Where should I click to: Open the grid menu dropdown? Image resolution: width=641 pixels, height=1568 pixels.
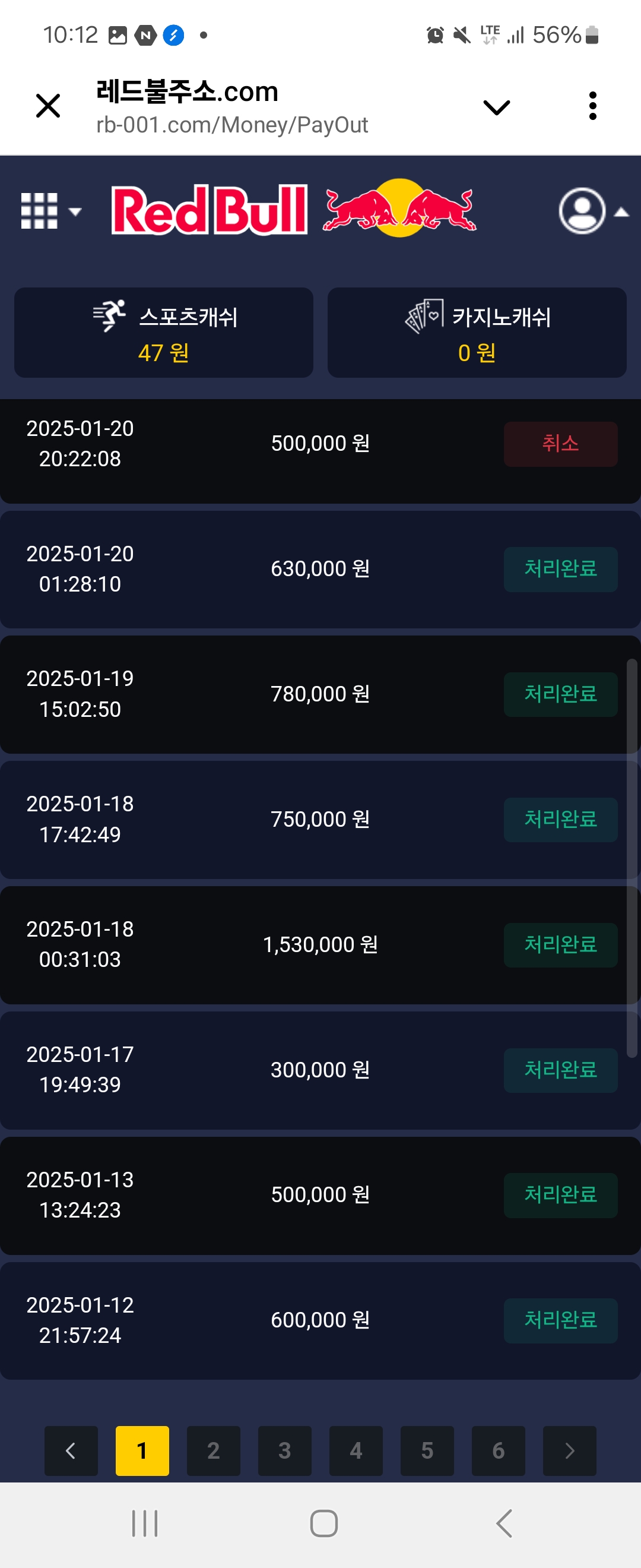click(50, 211)
